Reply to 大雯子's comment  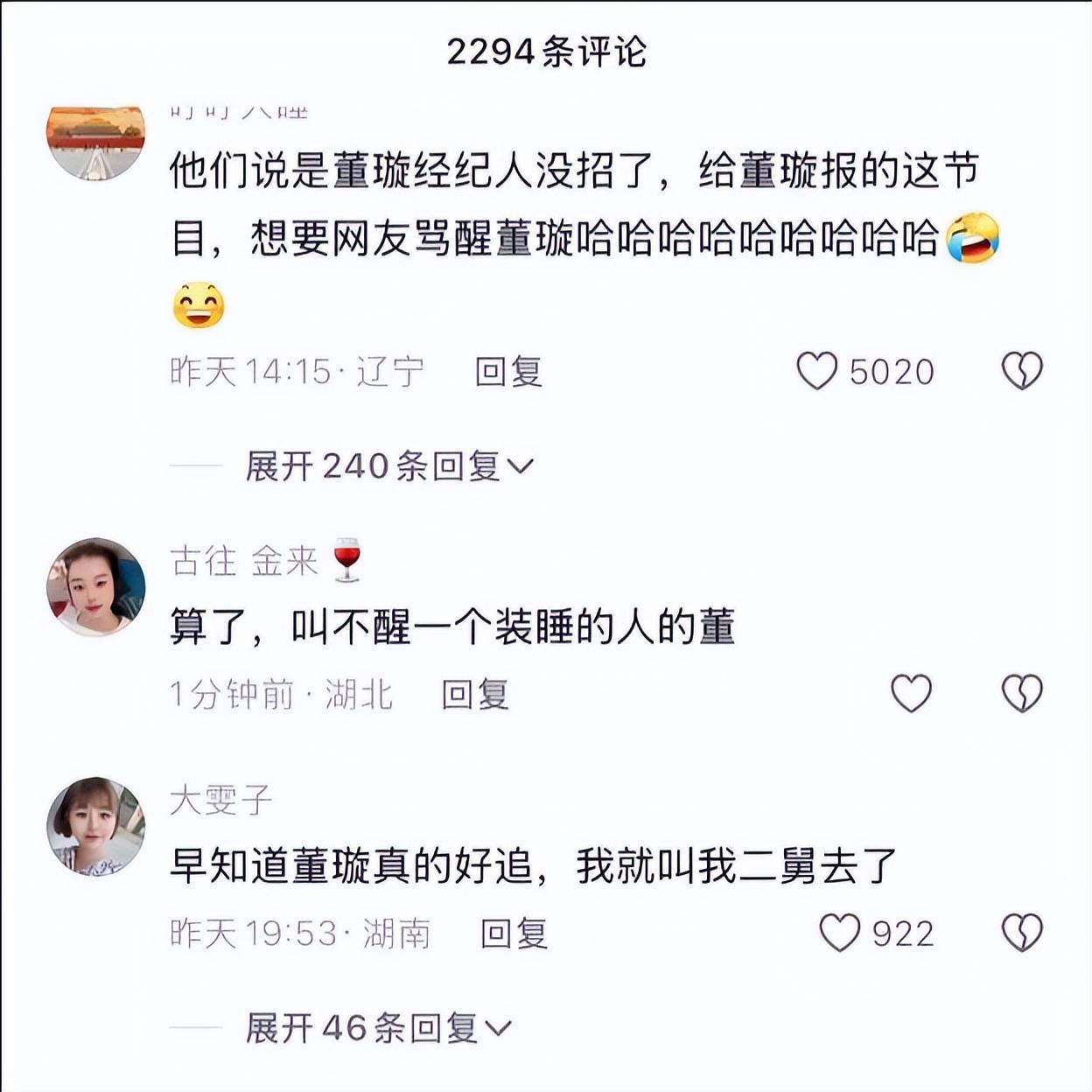pyautogui.click(x=514, y=934)
